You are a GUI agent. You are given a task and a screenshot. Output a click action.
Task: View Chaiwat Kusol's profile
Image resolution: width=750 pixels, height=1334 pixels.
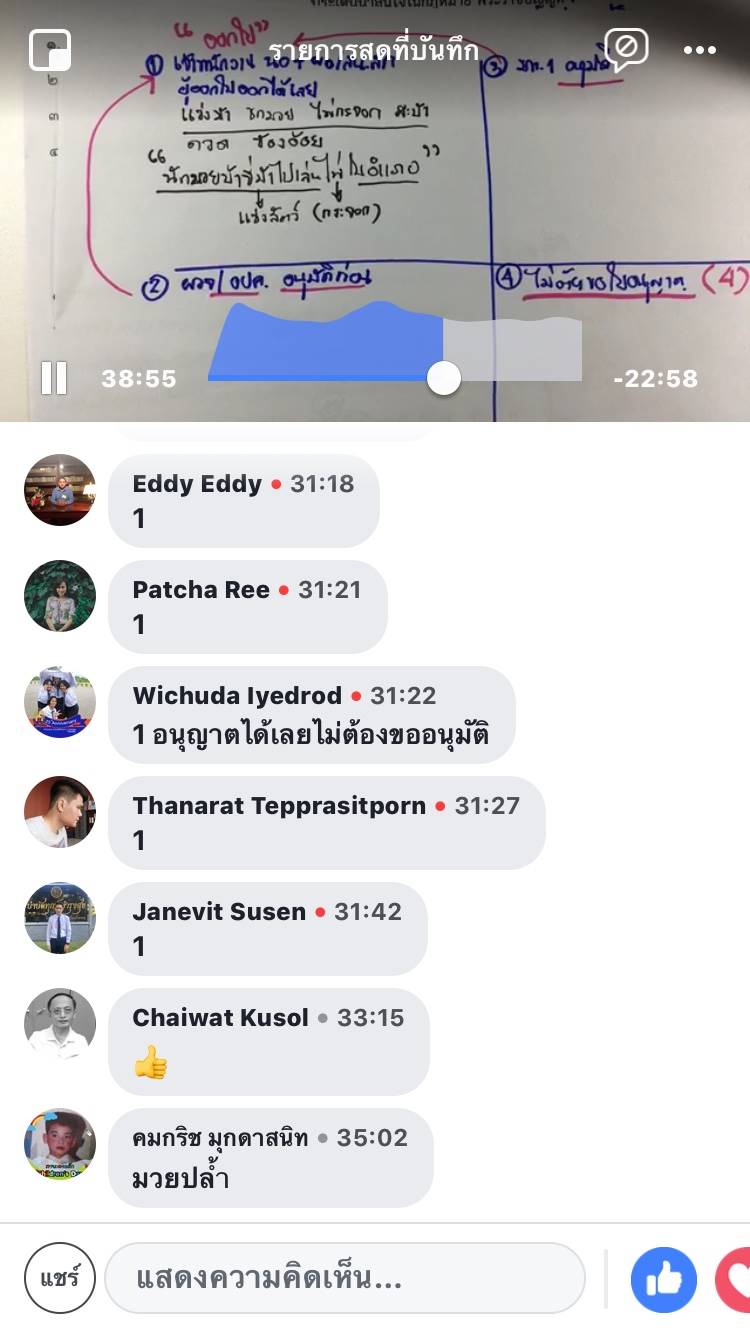pos(60,1024)
